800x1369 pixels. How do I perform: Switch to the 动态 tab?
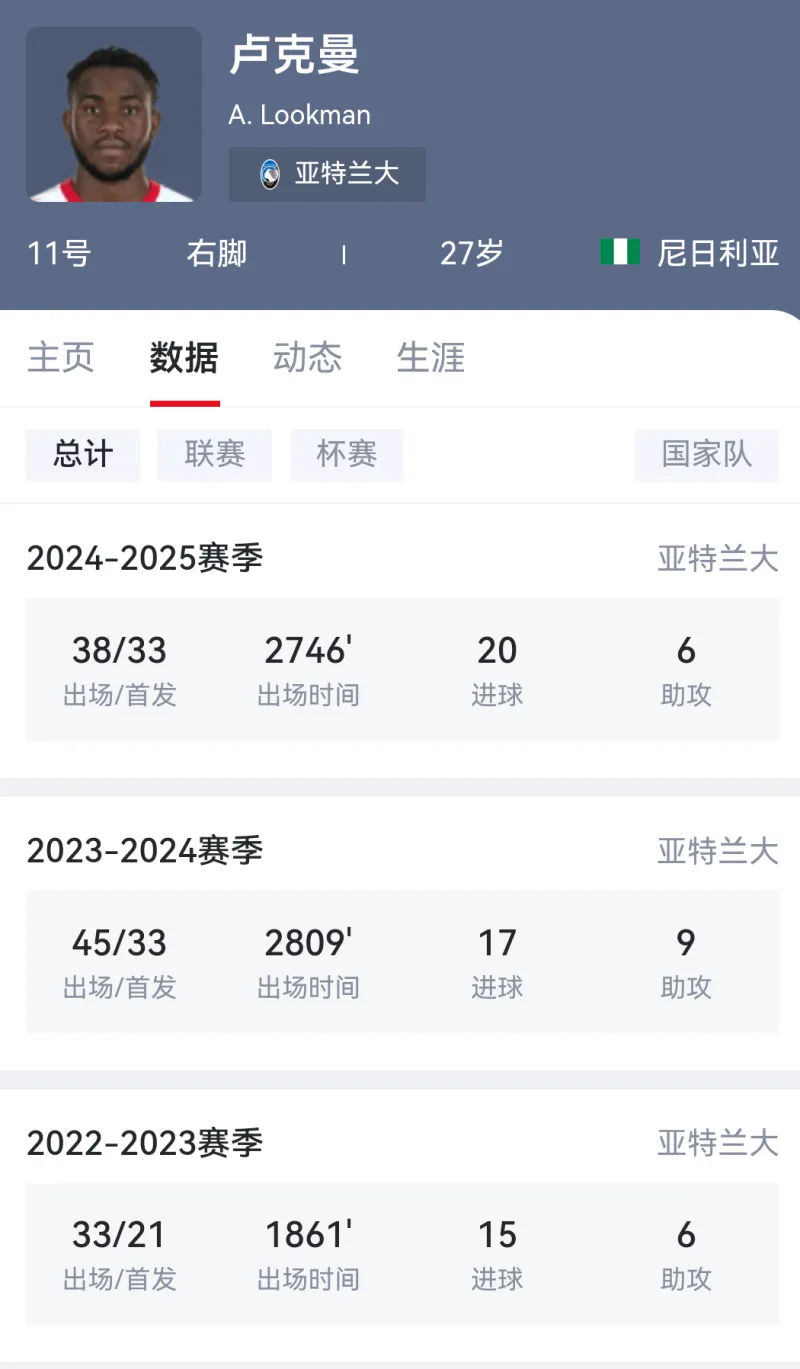click(x=308, y=358)
